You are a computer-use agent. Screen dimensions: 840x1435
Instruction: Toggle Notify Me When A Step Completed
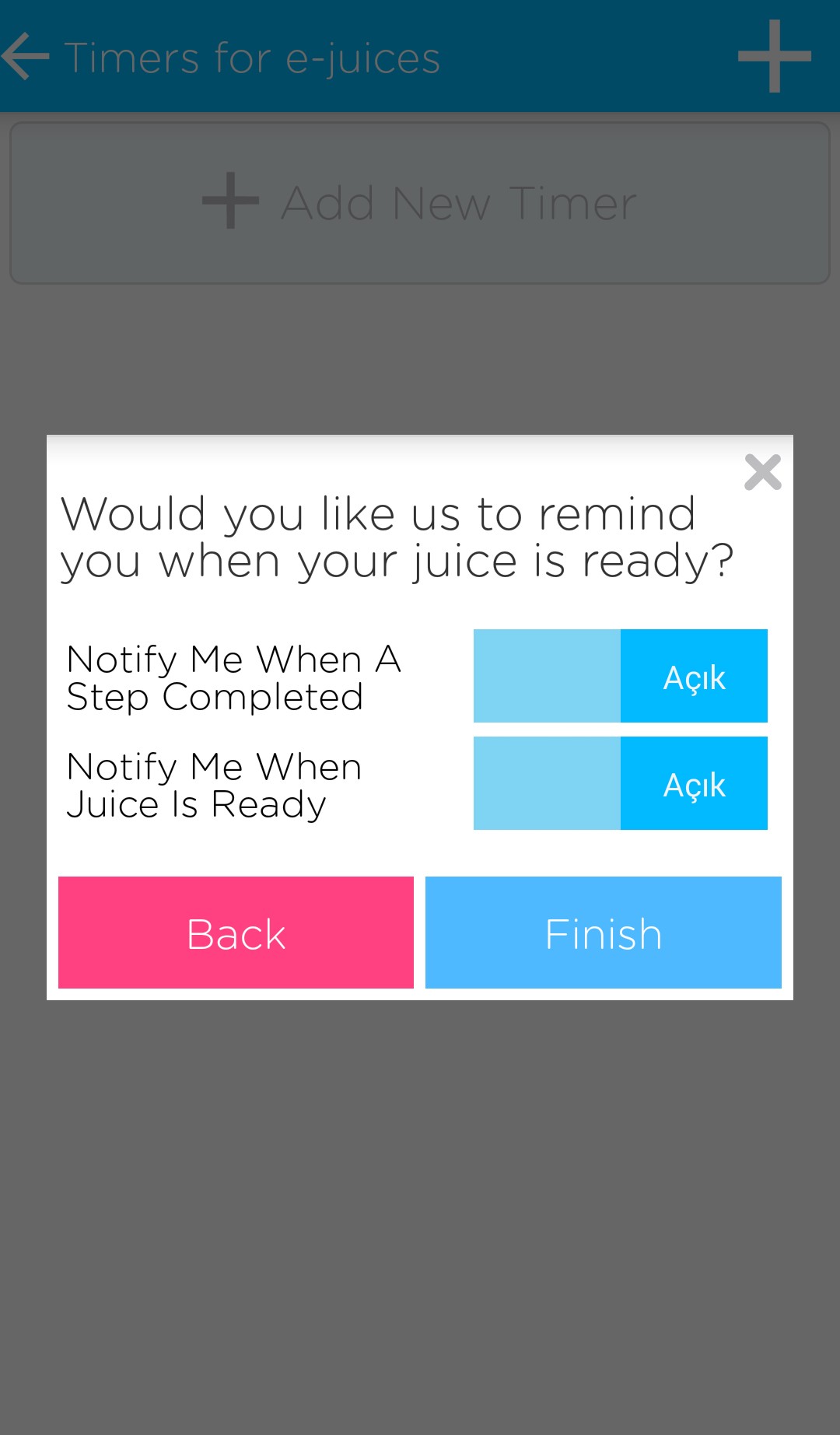pos(620,676)
